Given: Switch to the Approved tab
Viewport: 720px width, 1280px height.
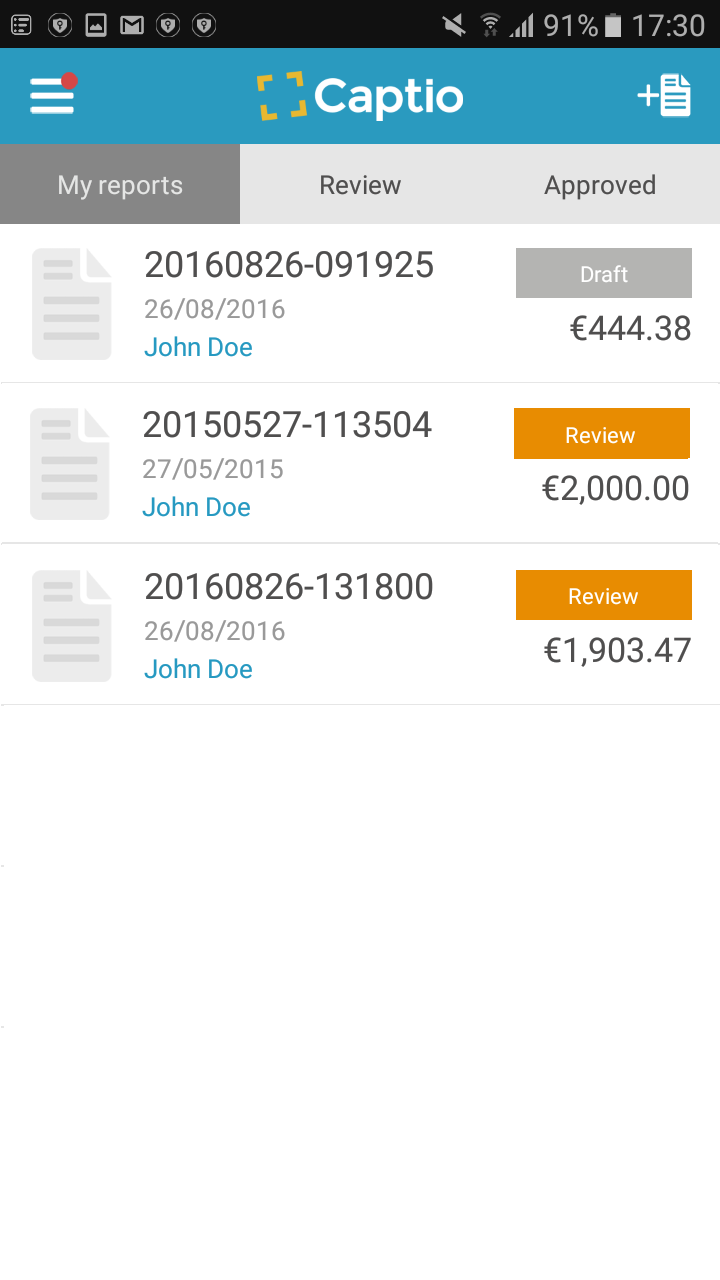Looking at the screenshot, I should [x=600, y=185].
